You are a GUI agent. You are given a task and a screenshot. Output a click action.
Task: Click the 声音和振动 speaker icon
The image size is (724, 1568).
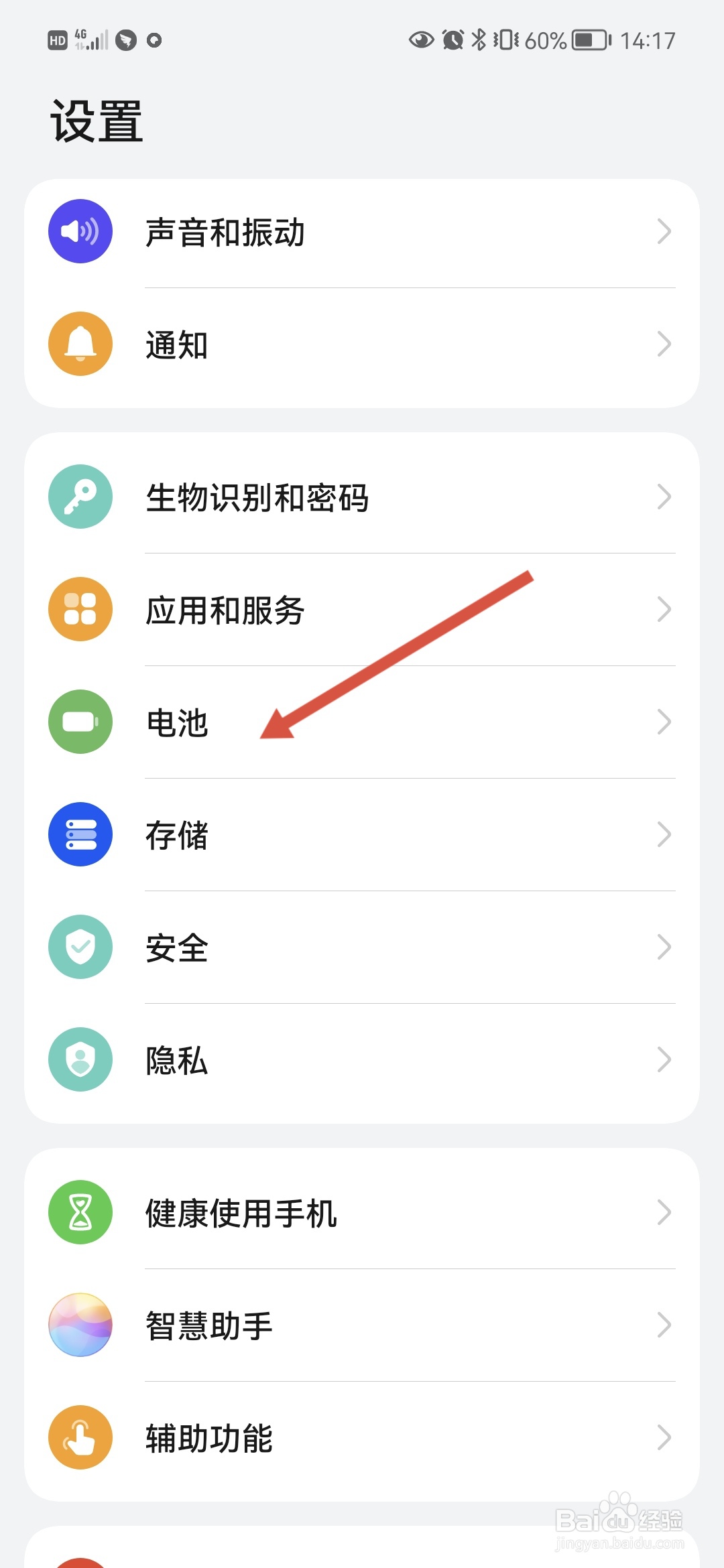coord(80,231)
